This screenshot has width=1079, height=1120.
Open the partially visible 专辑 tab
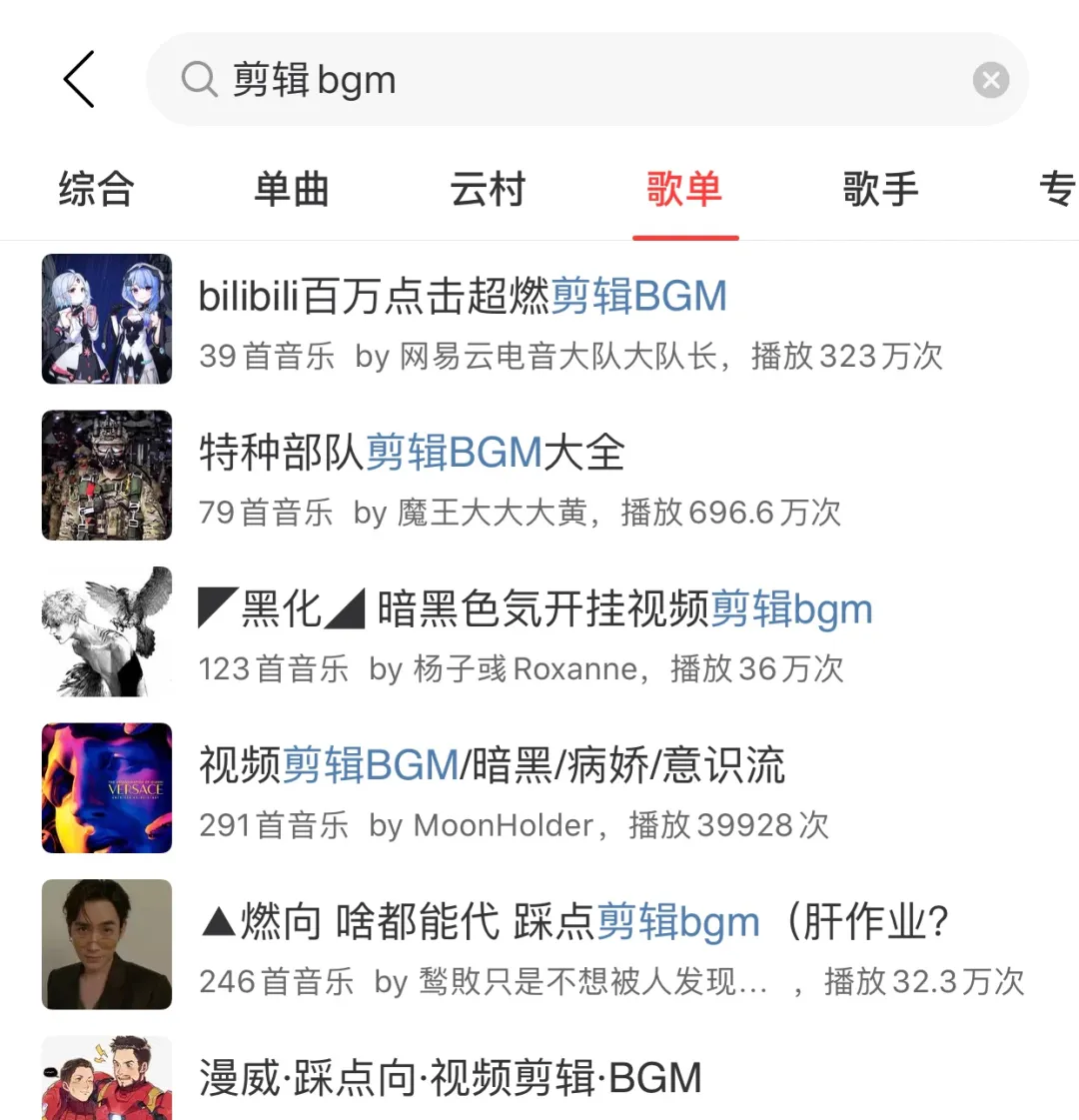1059,190
